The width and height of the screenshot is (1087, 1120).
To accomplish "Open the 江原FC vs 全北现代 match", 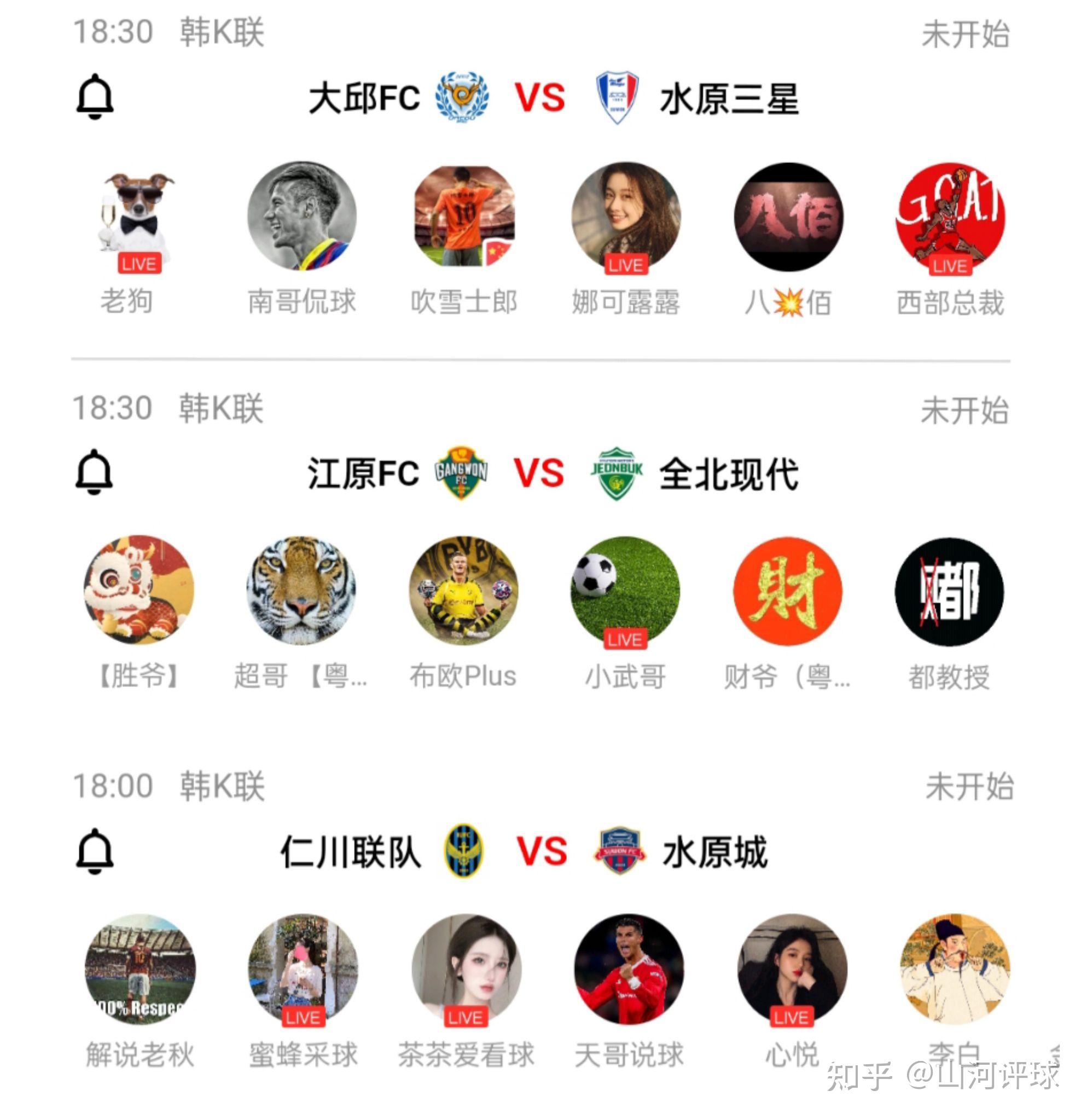I will (x=538, y=473).
